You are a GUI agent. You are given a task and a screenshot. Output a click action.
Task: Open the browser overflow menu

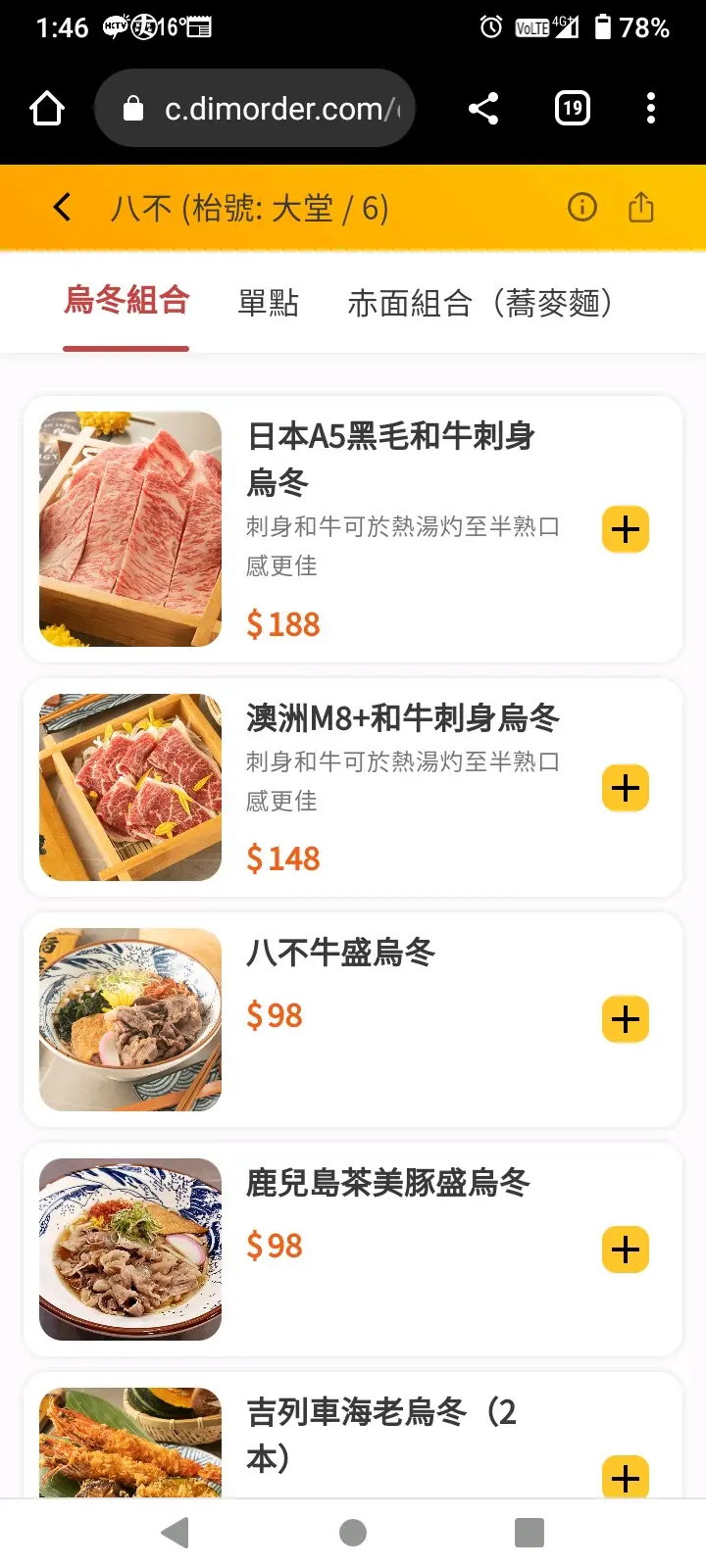coord(650,109)
